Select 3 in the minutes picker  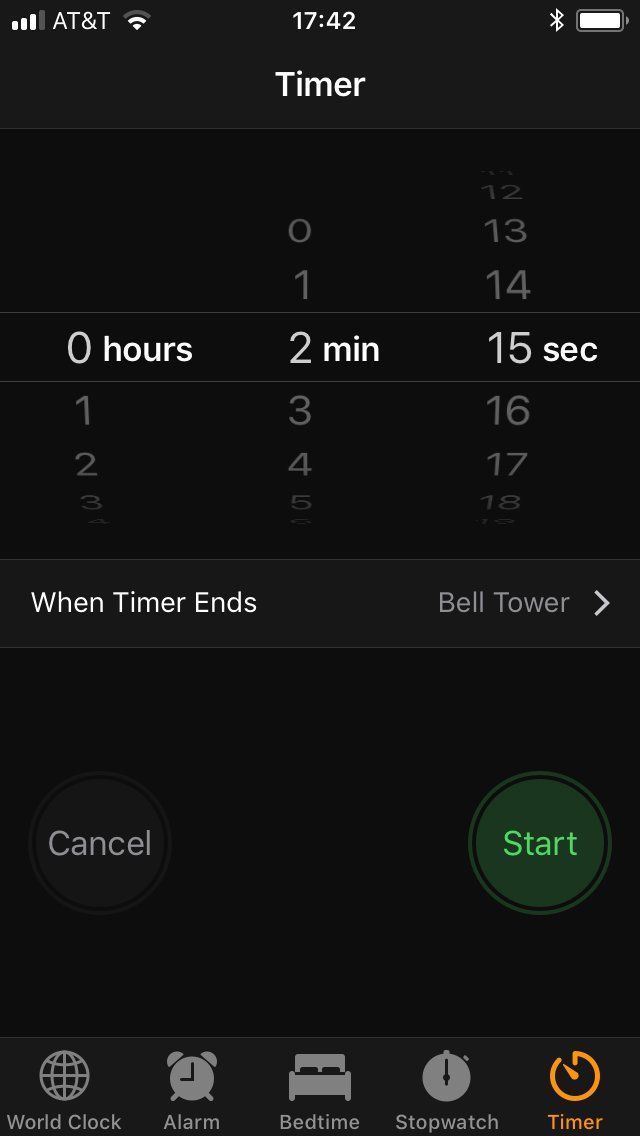click(x=300, y=411)
